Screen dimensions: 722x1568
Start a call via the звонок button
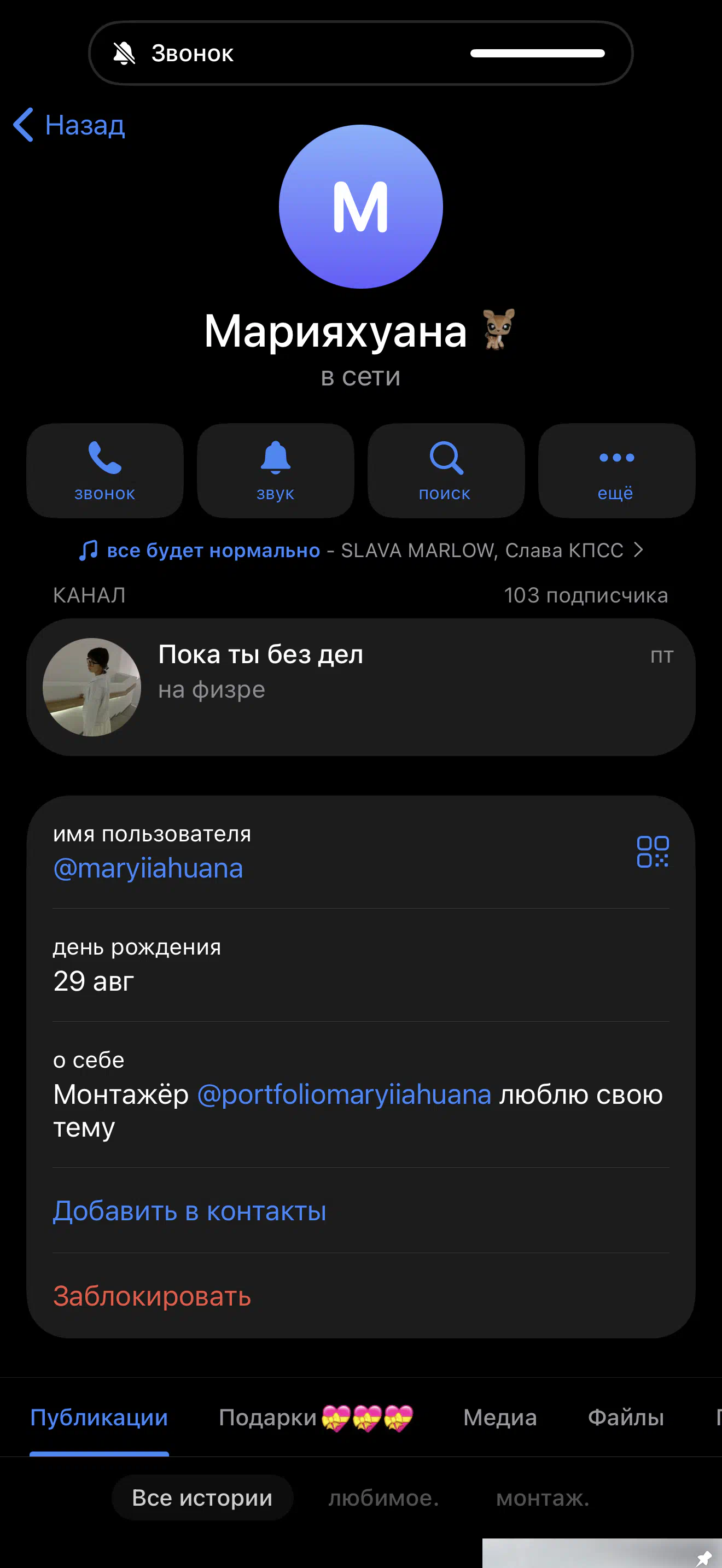point(104,471)
